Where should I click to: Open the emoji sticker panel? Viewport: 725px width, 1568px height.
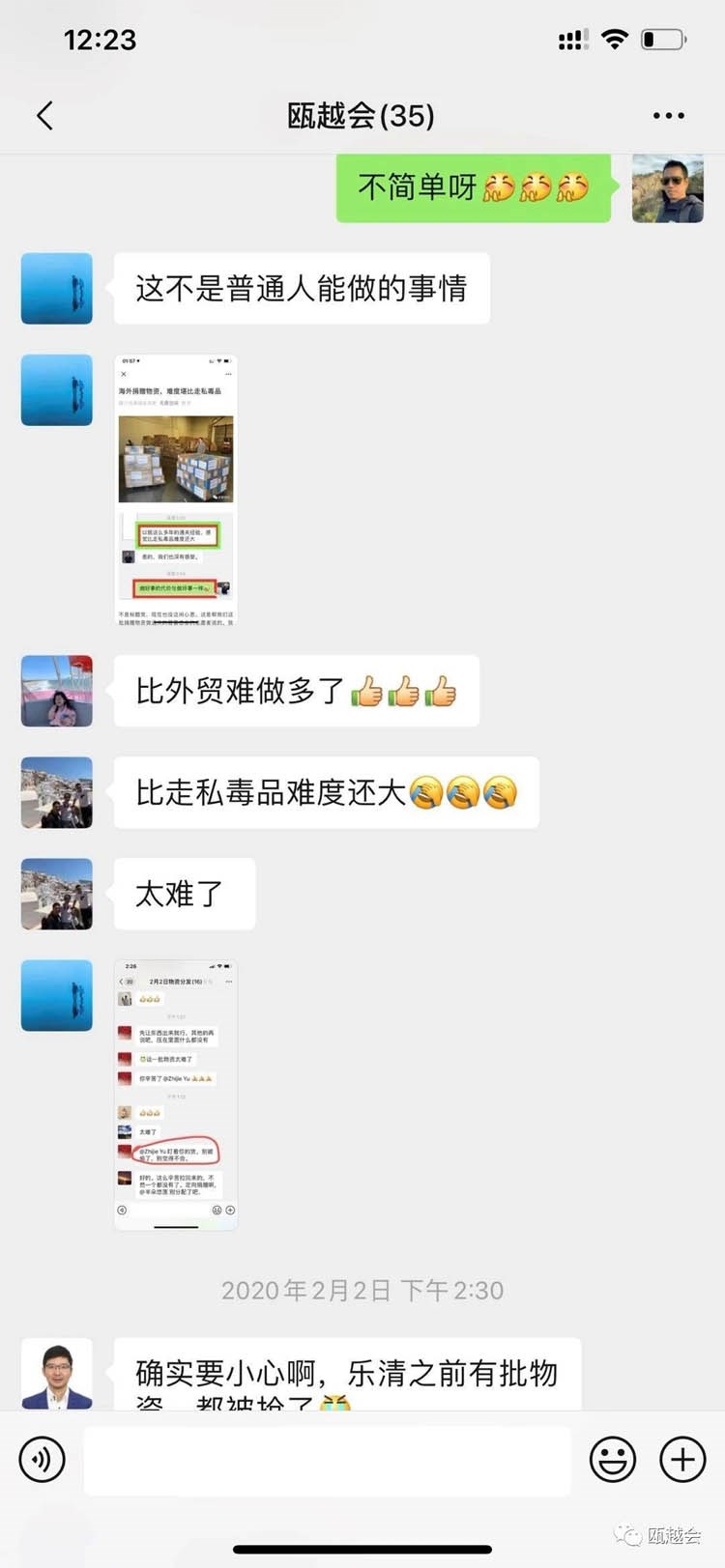(x=613, y=1458)
